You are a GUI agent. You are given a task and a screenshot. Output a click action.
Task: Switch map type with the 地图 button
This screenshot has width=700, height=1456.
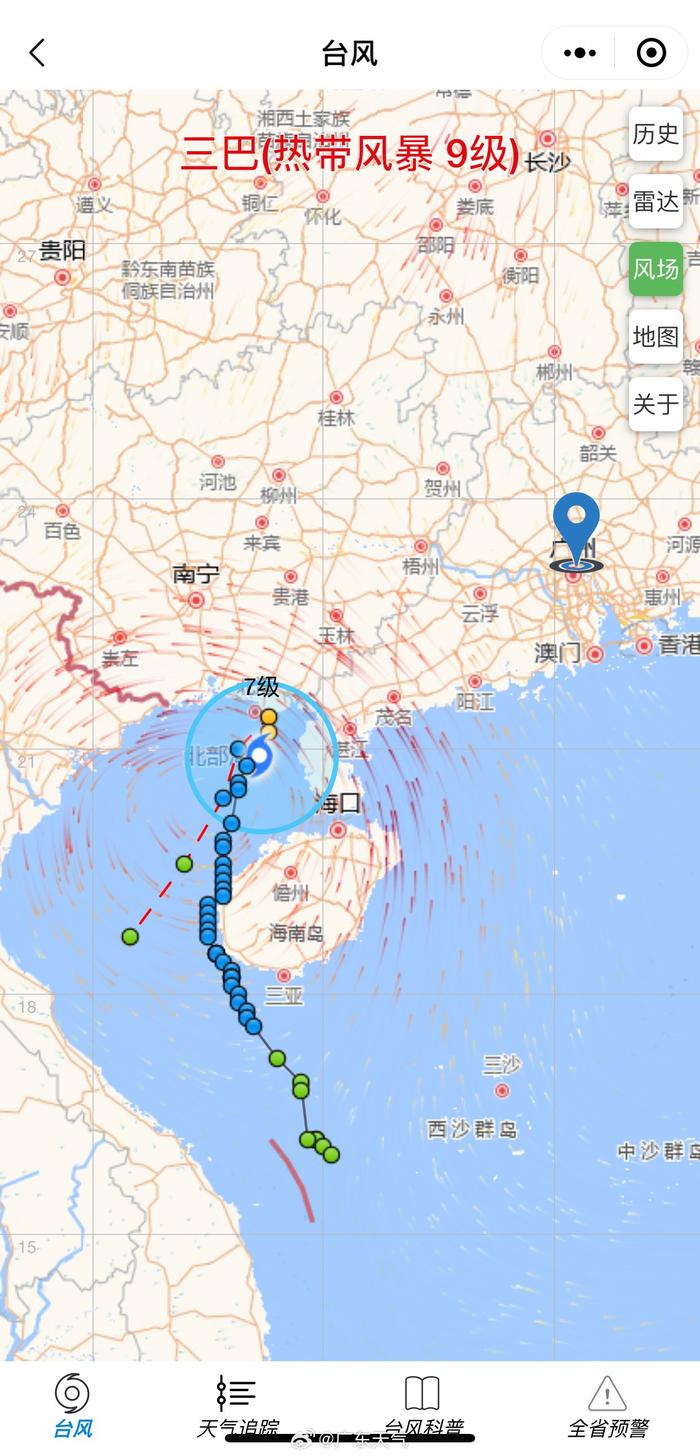(656, 337)
